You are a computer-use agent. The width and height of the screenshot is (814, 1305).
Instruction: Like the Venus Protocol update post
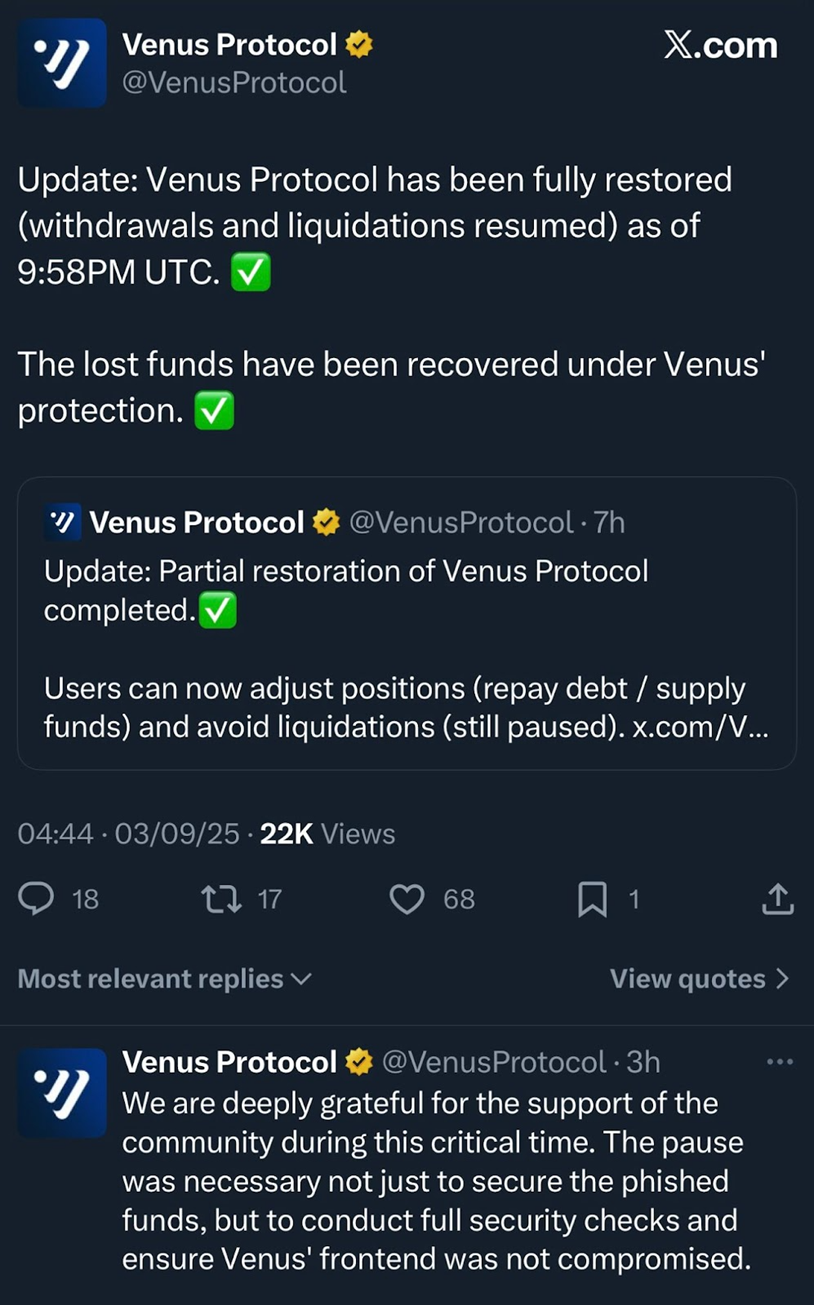[407, 900]
